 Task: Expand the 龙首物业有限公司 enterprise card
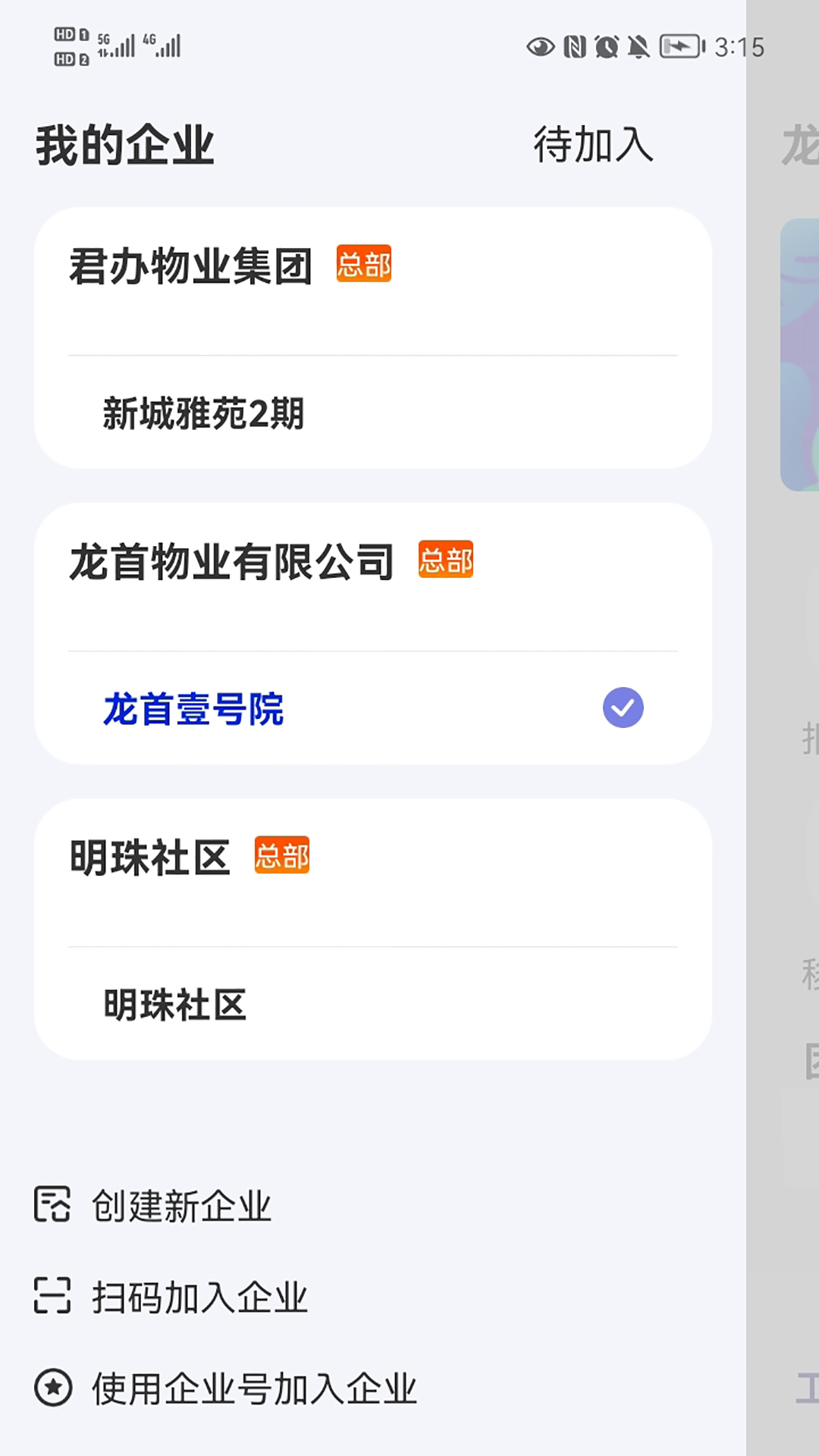pos(231,561)
